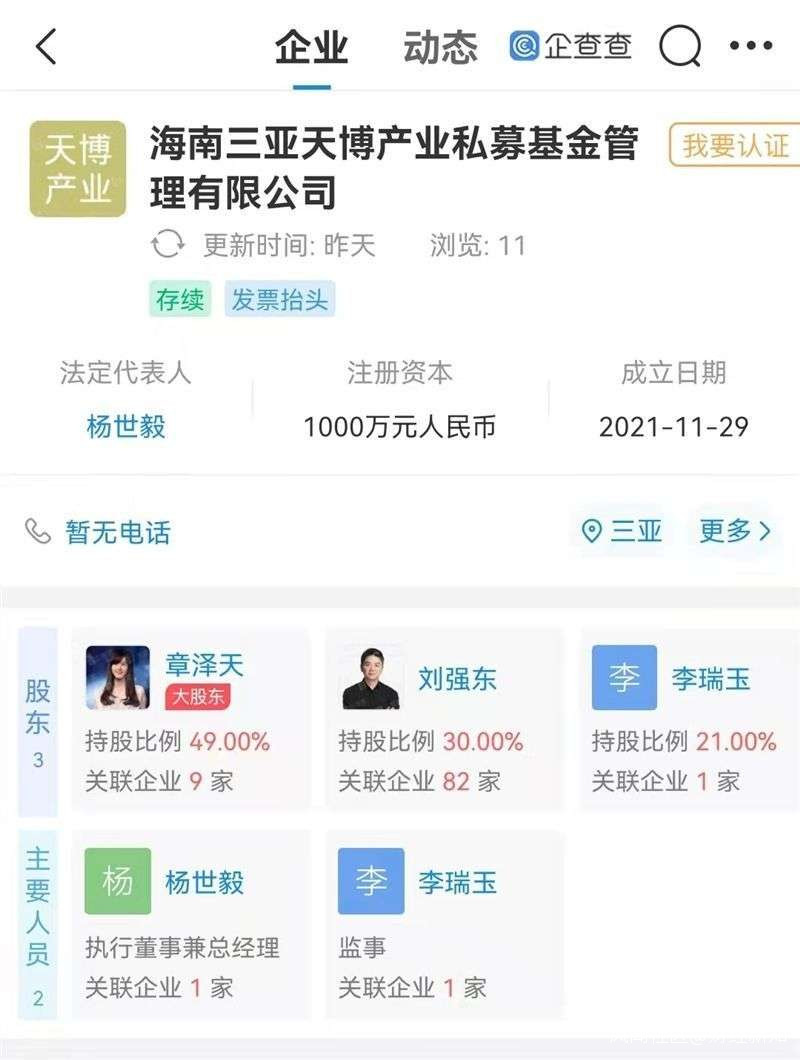Refresh the company update time
This screenshot has height=1060, width=800.
(168, 245)
